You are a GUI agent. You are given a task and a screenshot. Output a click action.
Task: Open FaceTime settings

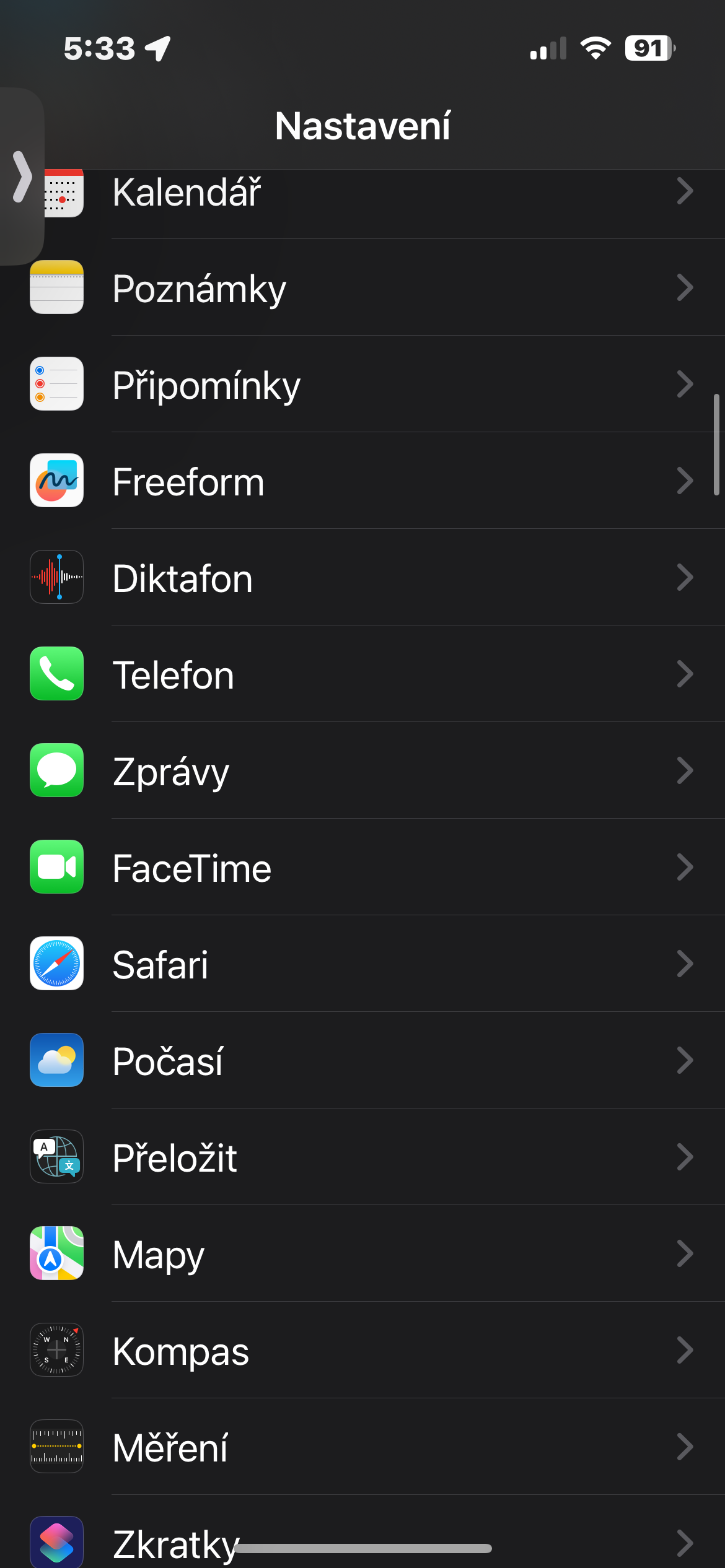coord(362,867)
